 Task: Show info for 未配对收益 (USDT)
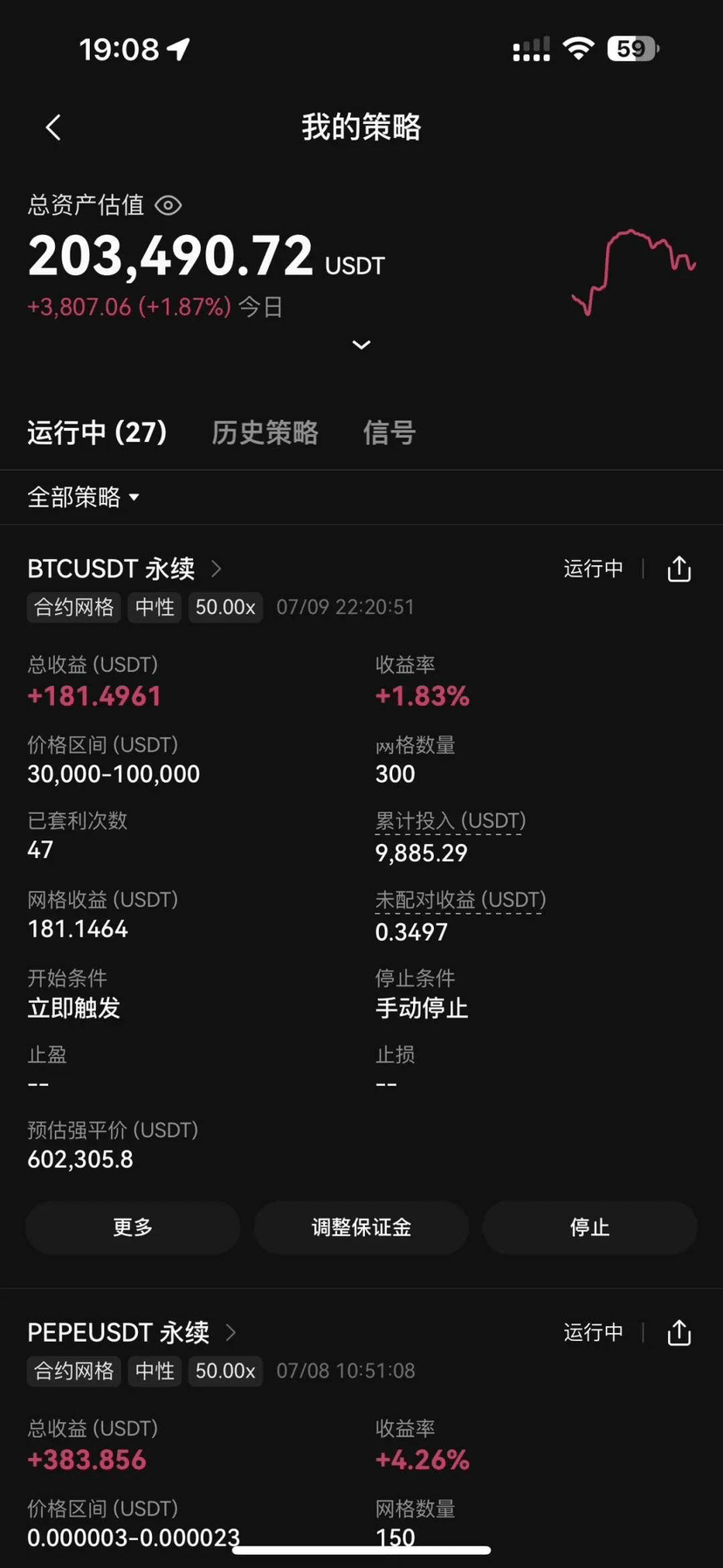460,900
